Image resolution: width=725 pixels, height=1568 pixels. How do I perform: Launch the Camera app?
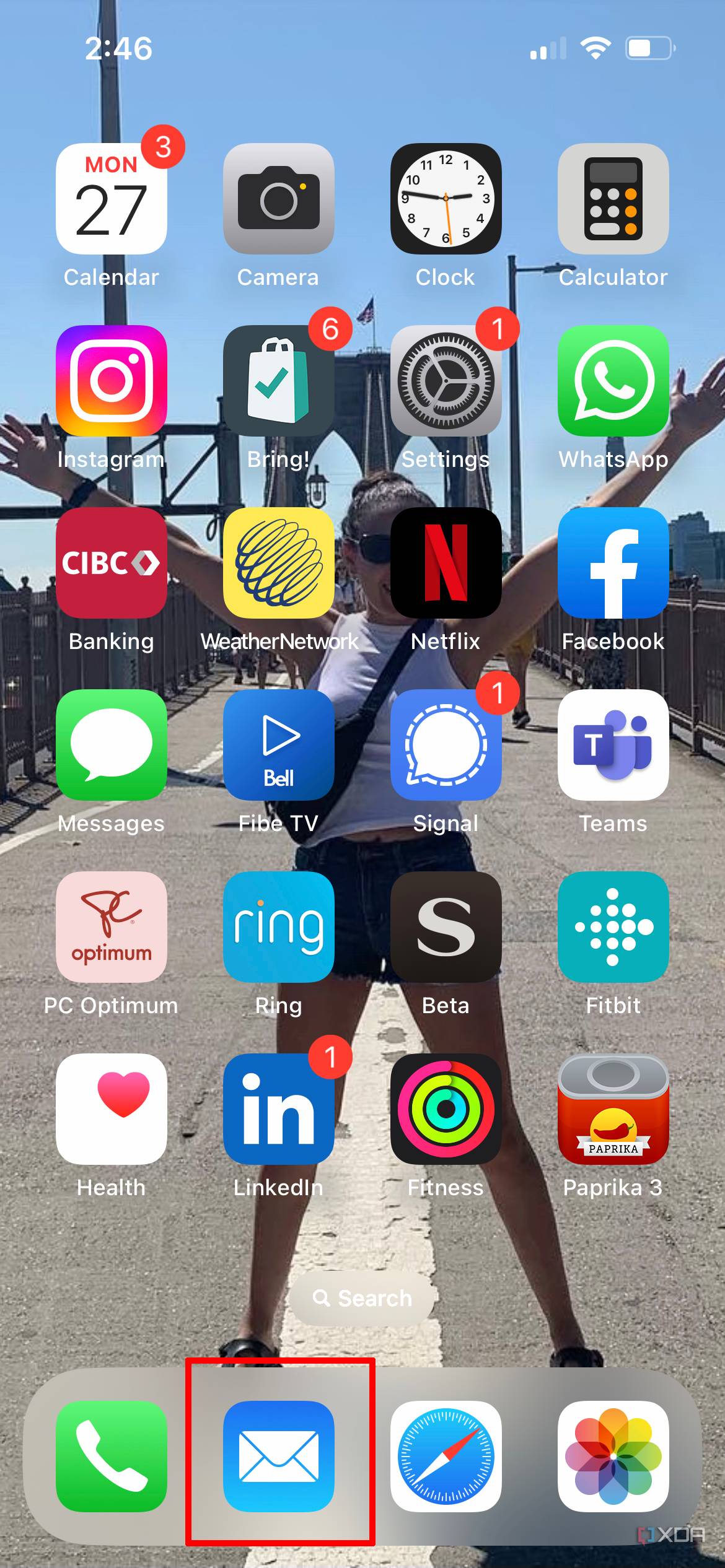click(x=278, y=199)
